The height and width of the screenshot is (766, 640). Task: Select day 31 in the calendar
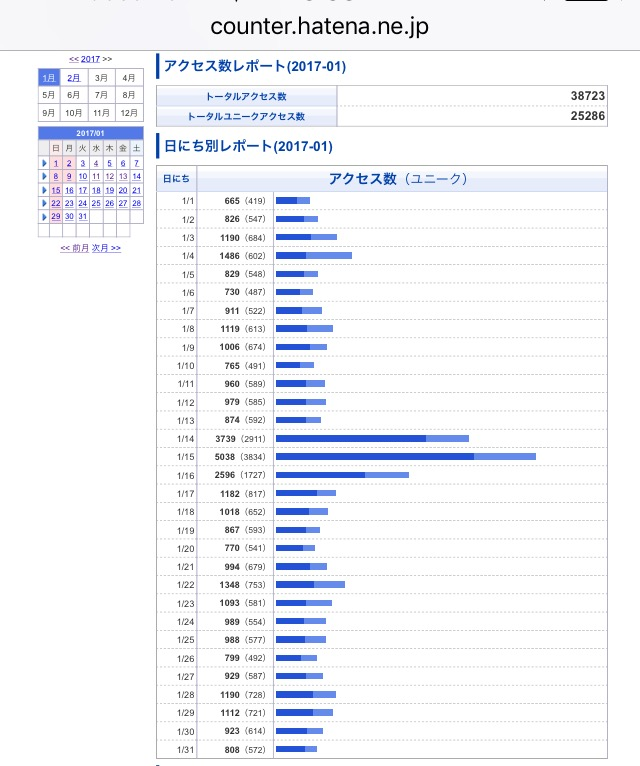pos(83,216)
